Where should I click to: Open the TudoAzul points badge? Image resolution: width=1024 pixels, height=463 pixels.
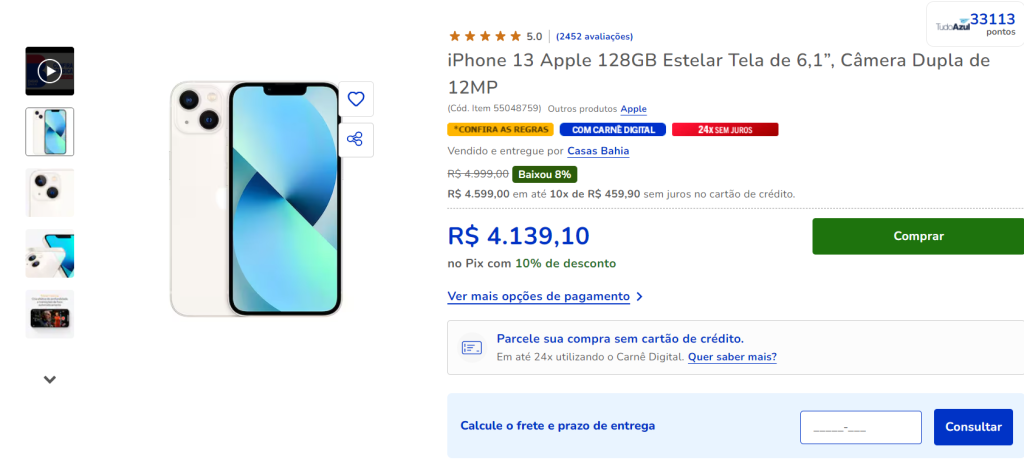click(x=974, y=25)
